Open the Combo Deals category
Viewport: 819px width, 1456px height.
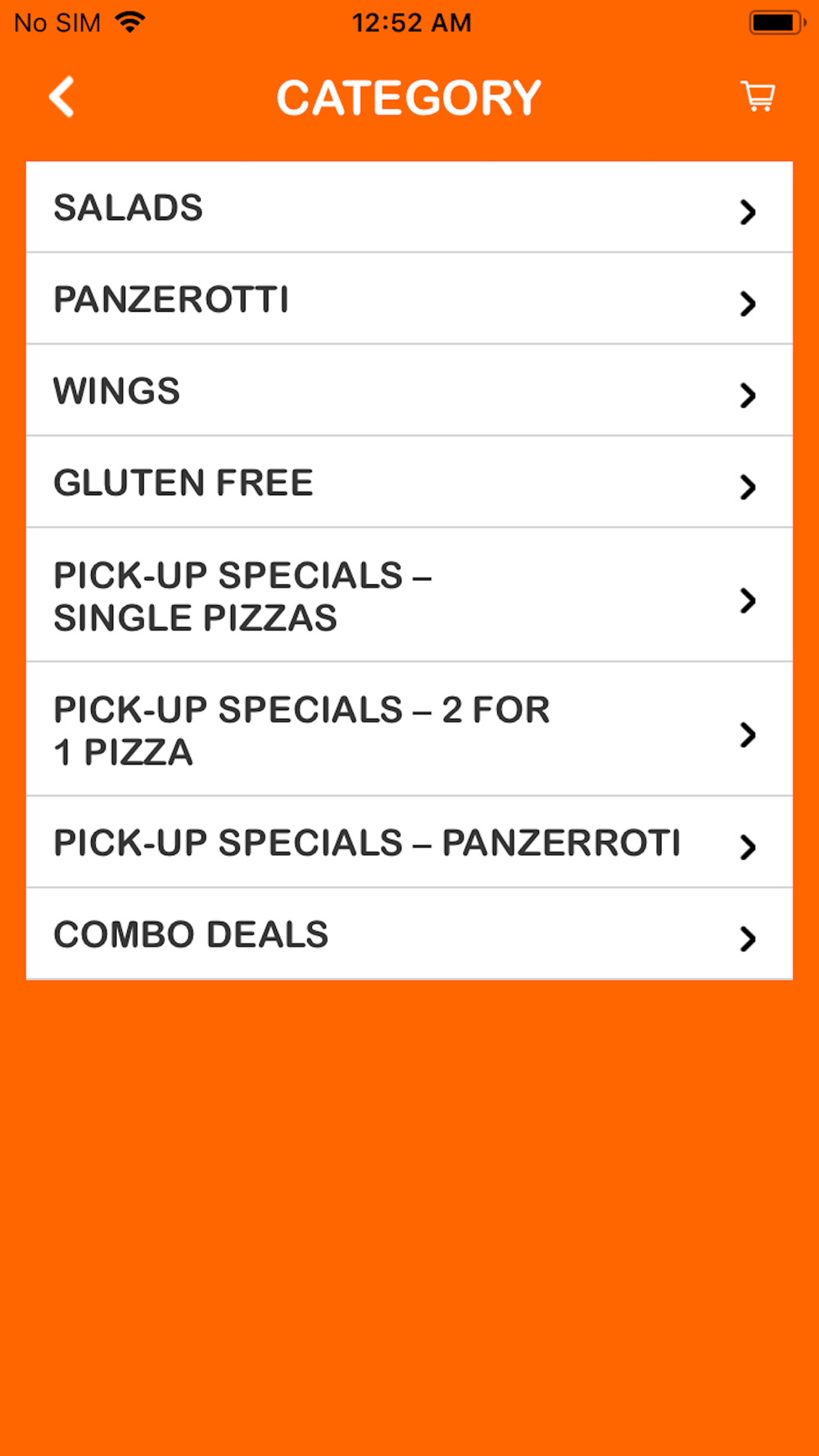pos(409,934)
